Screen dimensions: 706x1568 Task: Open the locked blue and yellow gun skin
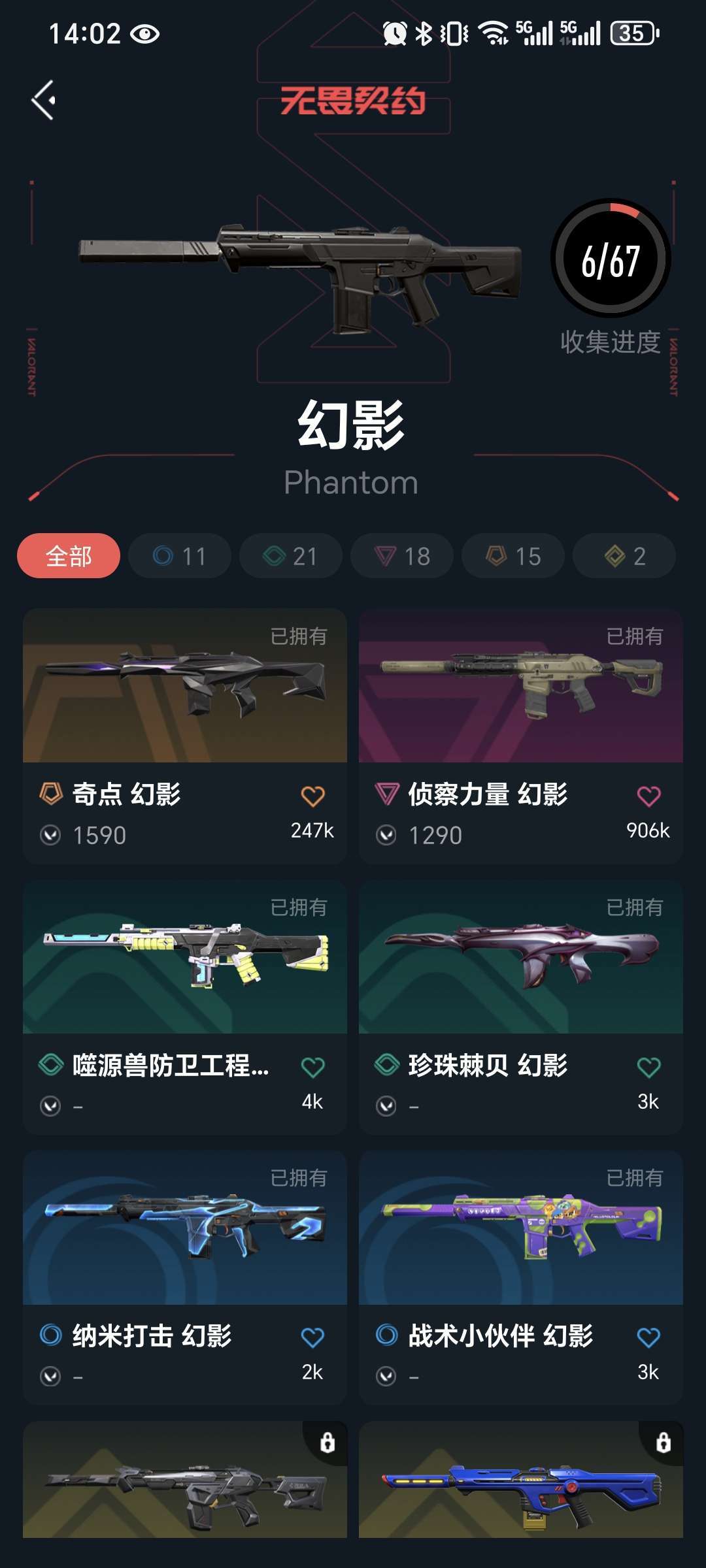click(x=521, y=1480)
